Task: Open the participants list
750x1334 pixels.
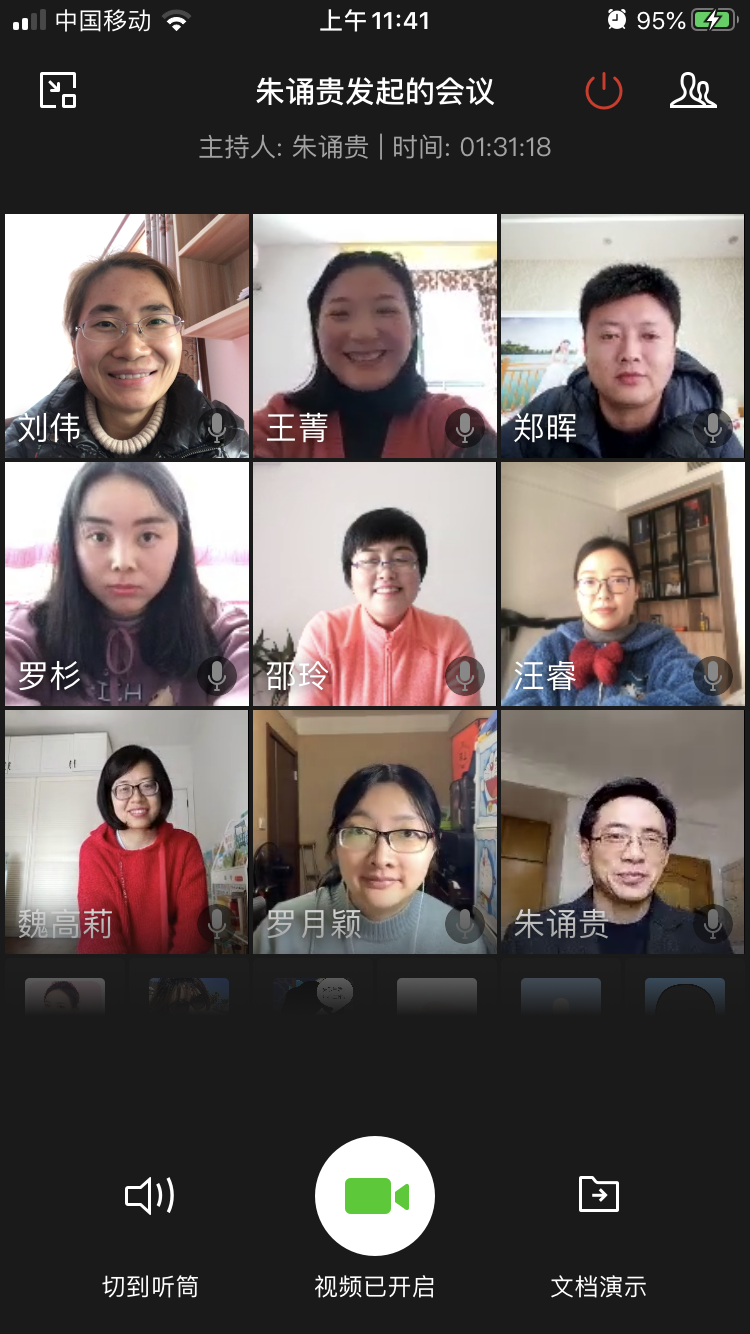Action: coord(692,91)
